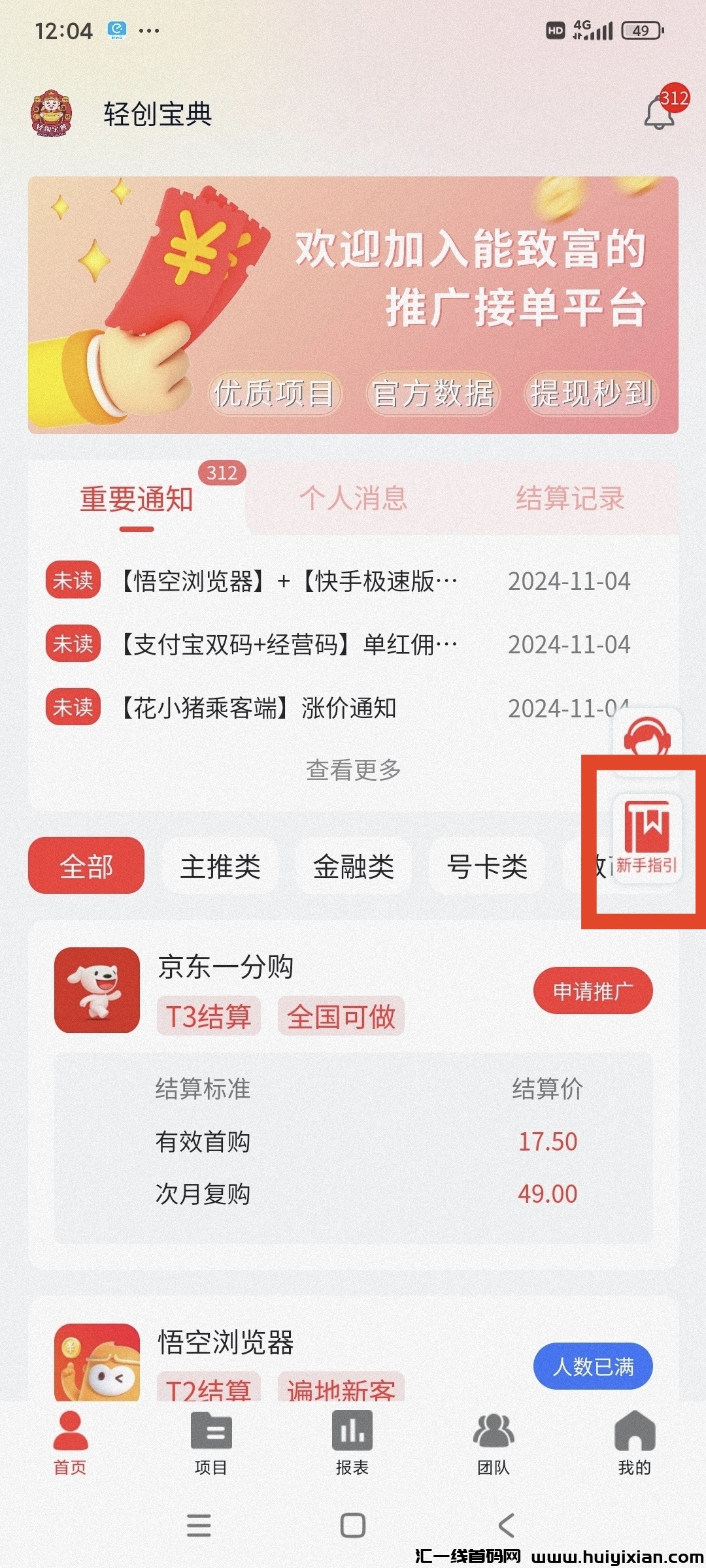The width and height of the screenshot is (706, 1568).
Task: Select the 全部 category chip
Action: pos(86,866)
